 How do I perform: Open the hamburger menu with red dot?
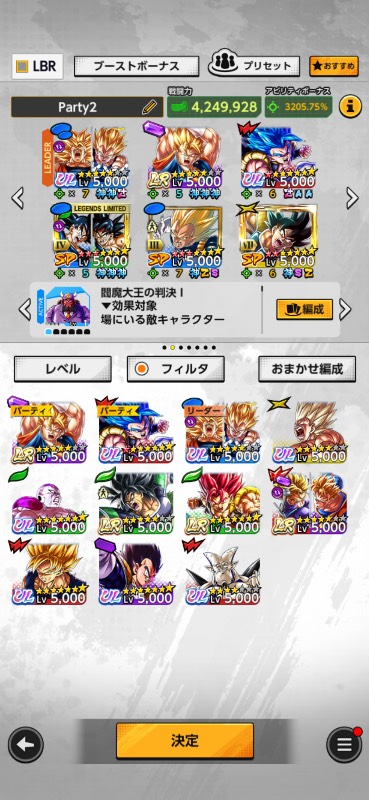click(344, 744)
